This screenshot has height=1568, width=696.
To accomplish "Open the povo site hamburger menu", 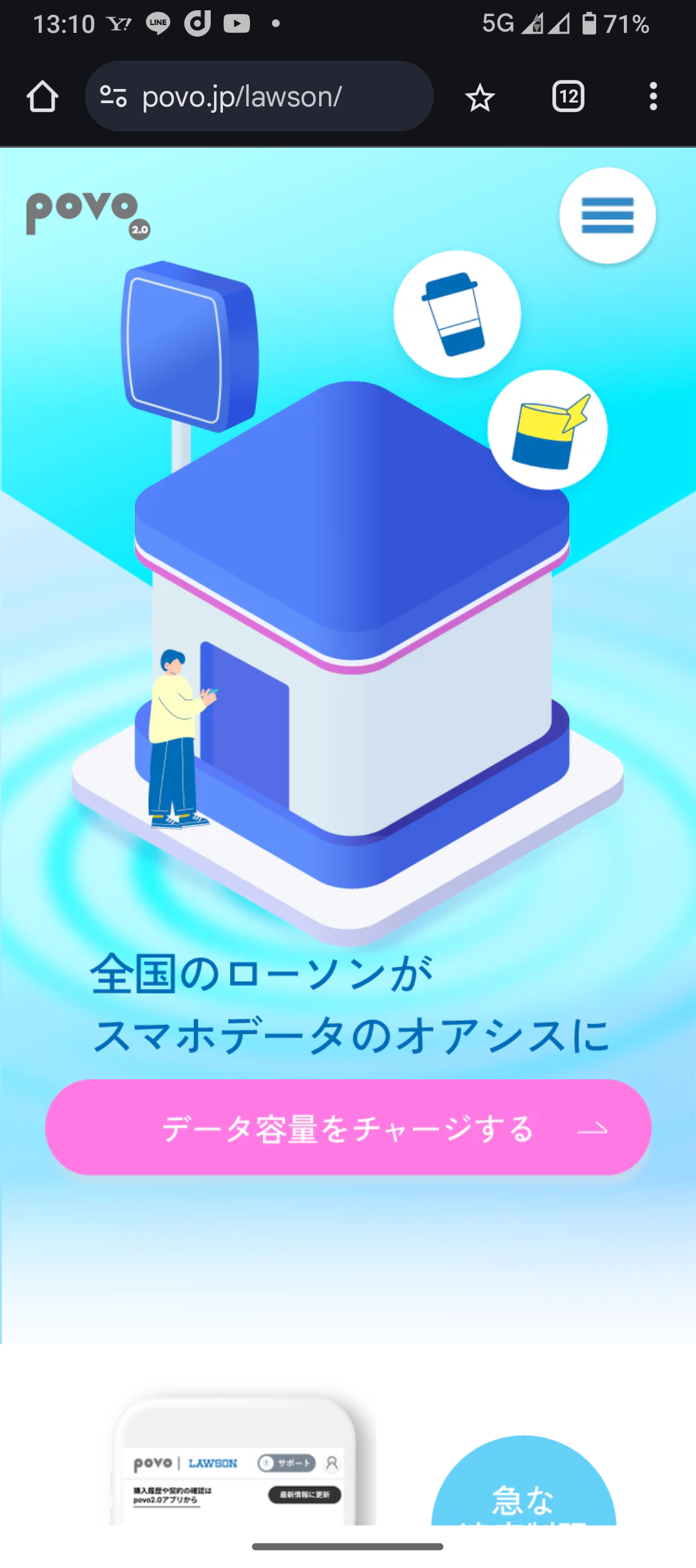I will click(x=608, y=215).
